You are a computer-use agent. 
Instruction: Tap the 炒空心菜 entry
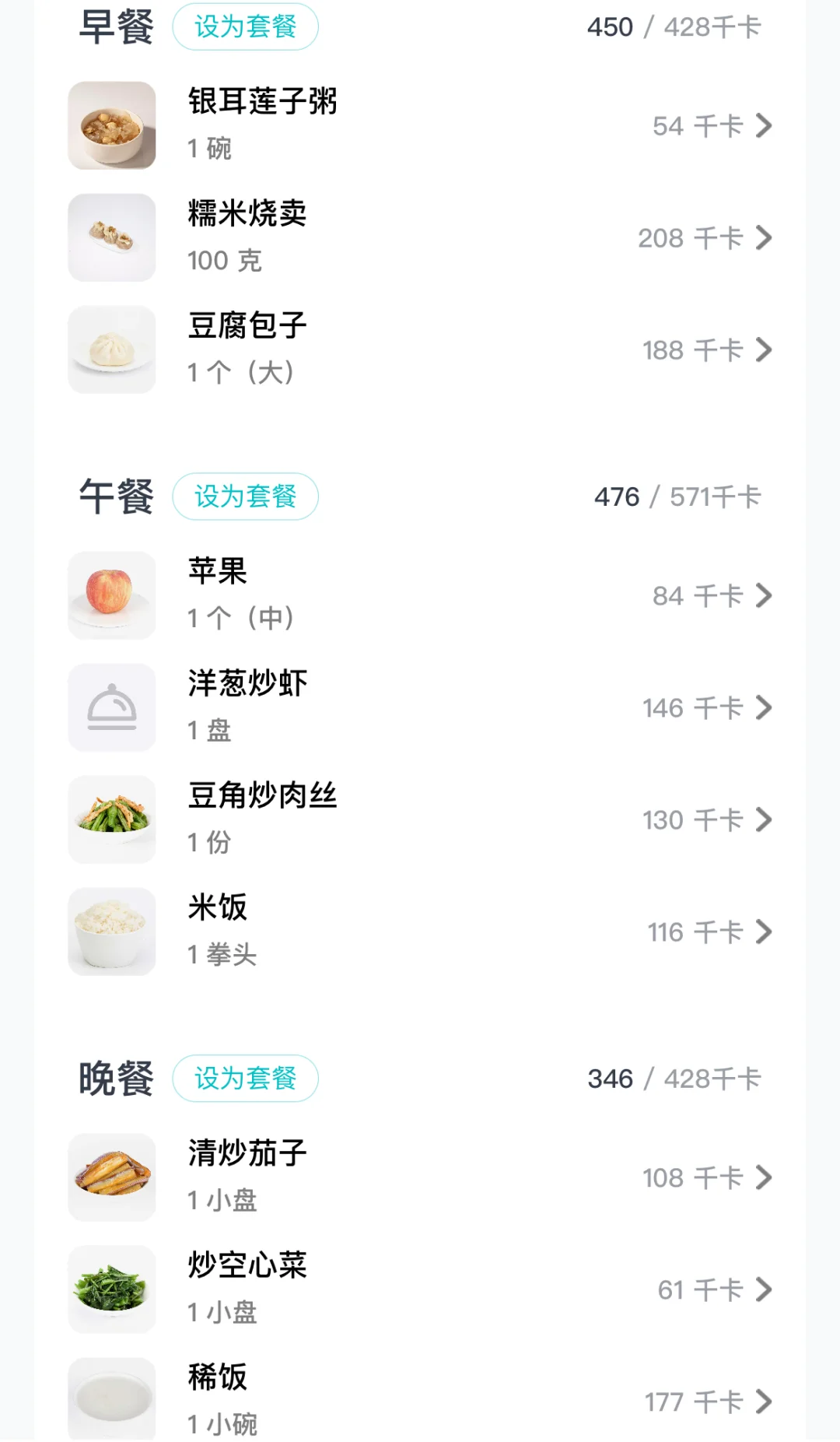point(420,1289)
